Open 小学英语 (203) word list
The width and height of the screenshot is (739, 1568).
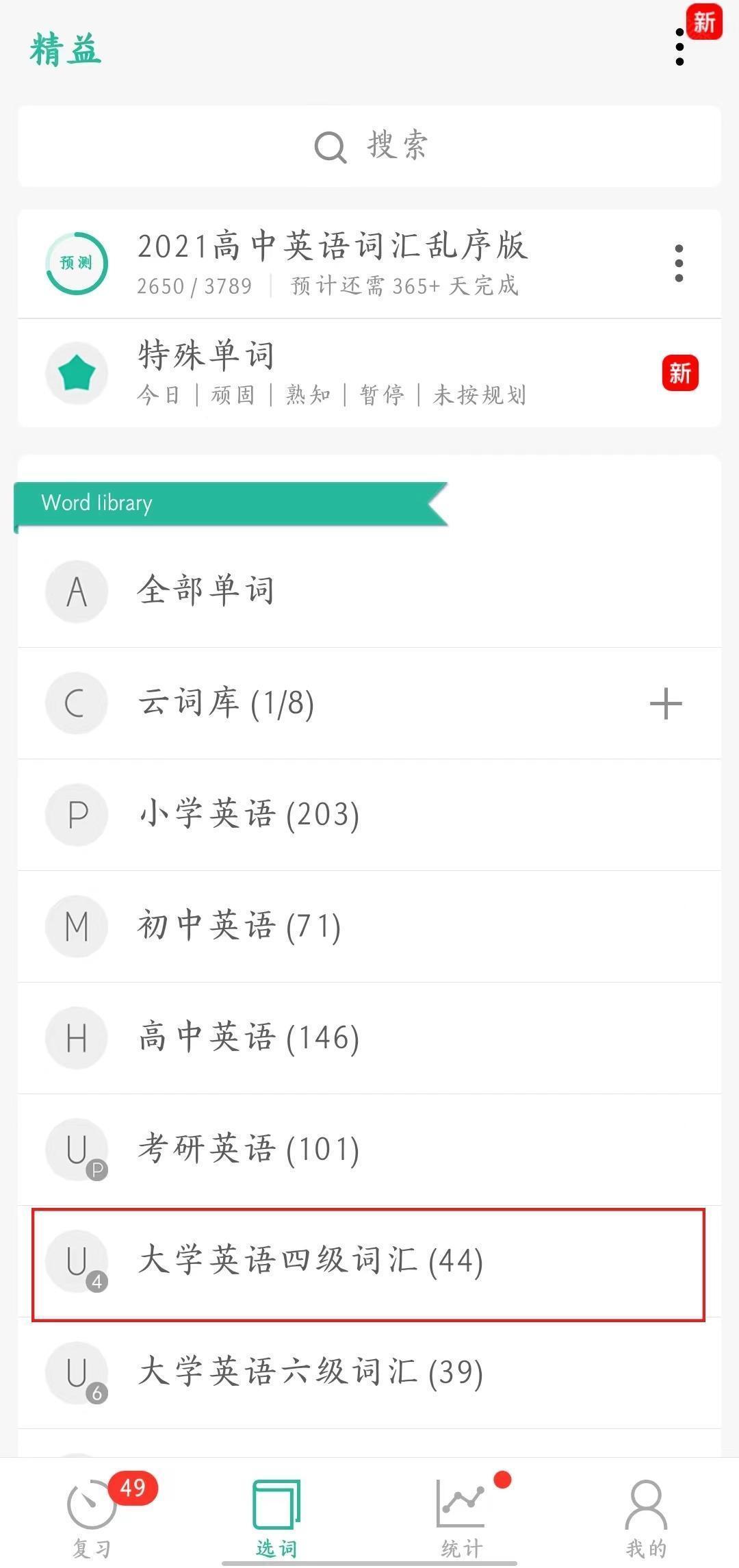point(248,815)
